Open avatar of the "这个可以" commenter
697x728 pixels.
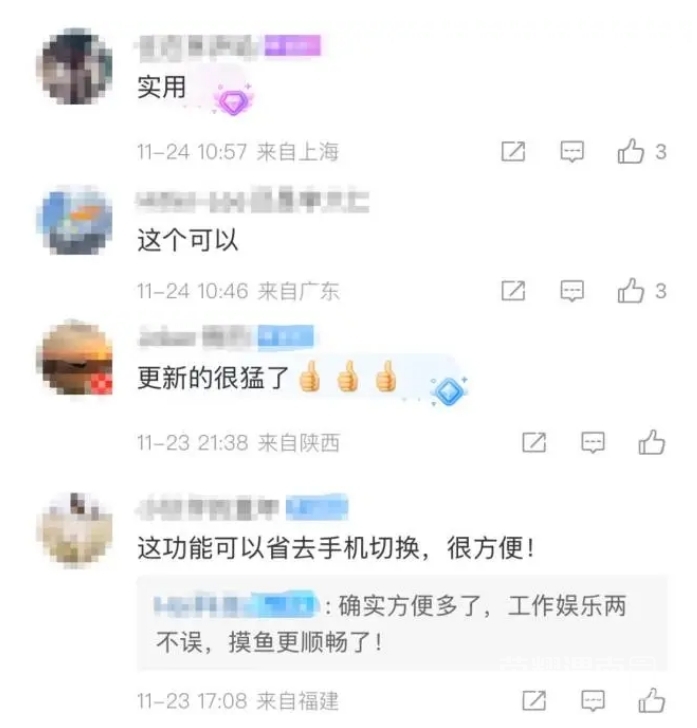pyautogui.click(x=74, y=222)
